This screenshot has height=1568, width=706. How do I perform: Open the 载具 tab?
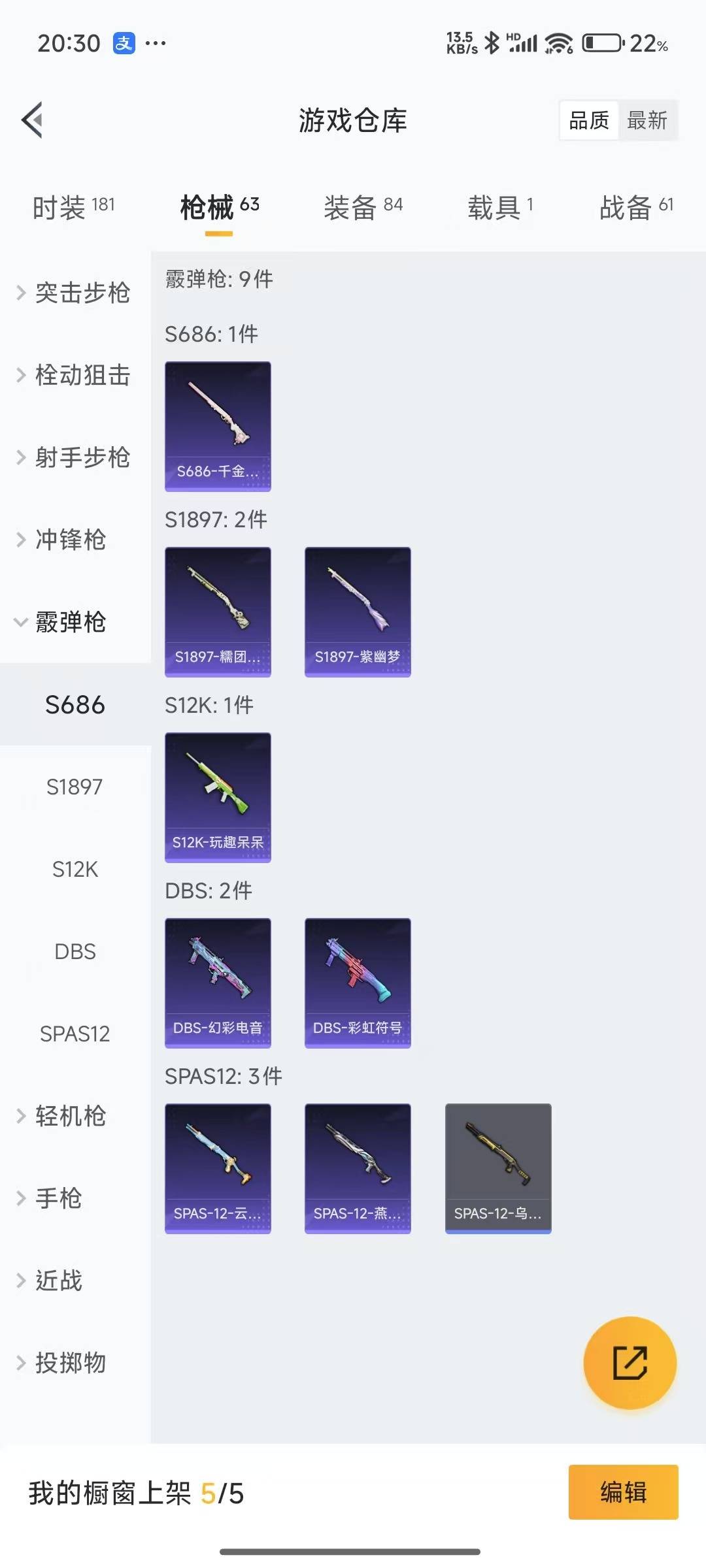[501, 207]
